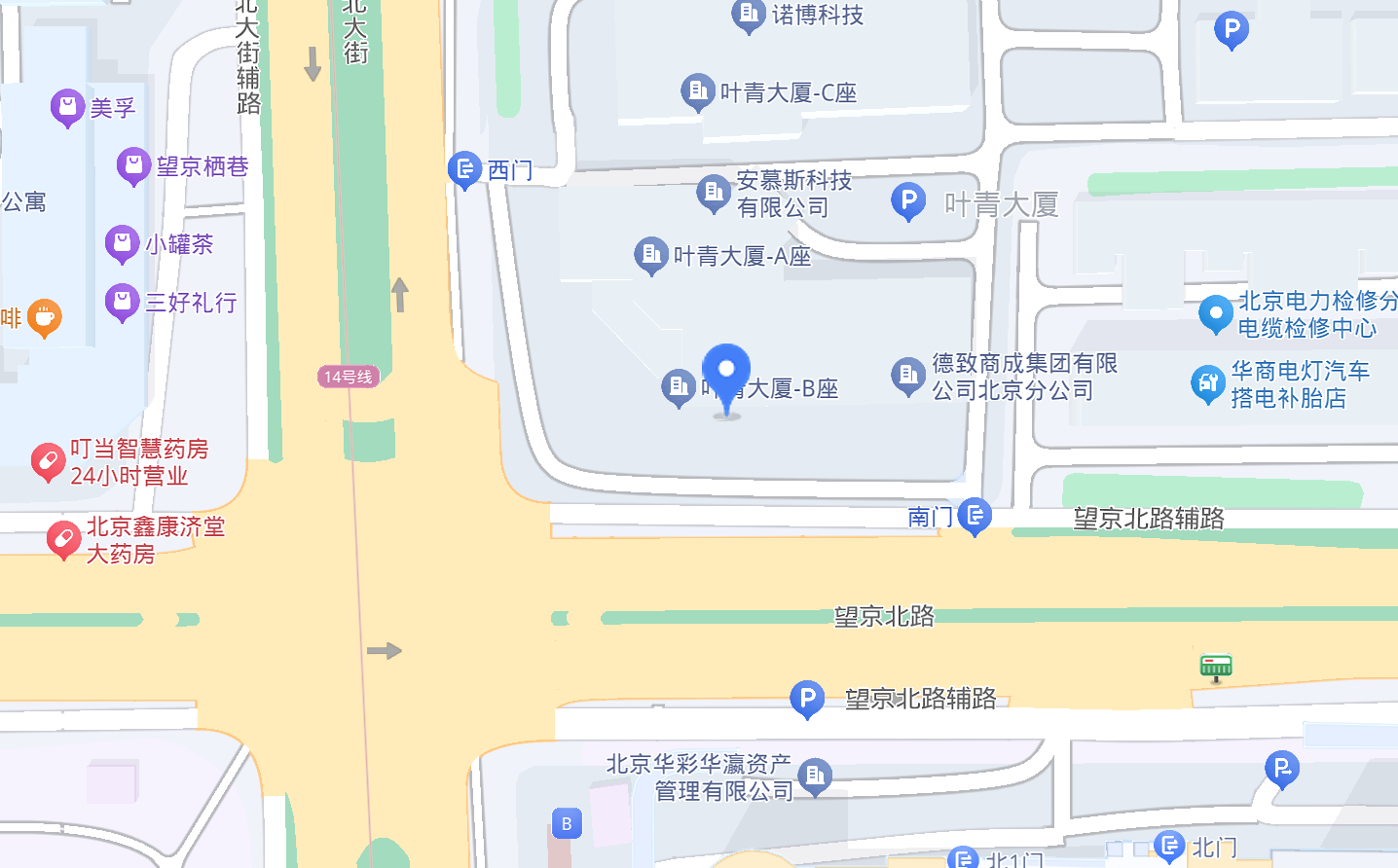Select the 美孚 shop marker
The image size is (1398, 868).
(x=67, y=107)
